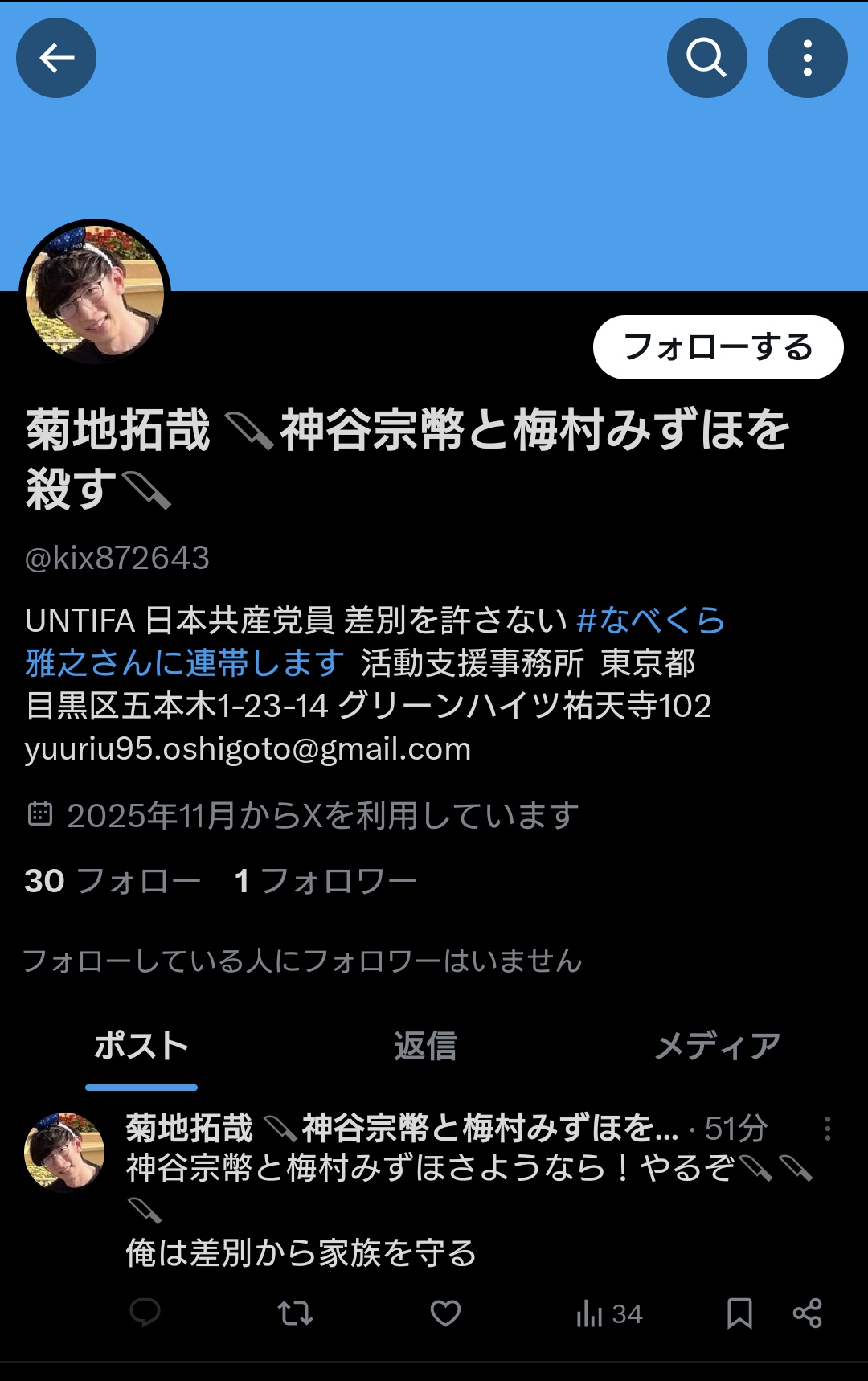Tap the フォローする button

click(x=718, y=347)
